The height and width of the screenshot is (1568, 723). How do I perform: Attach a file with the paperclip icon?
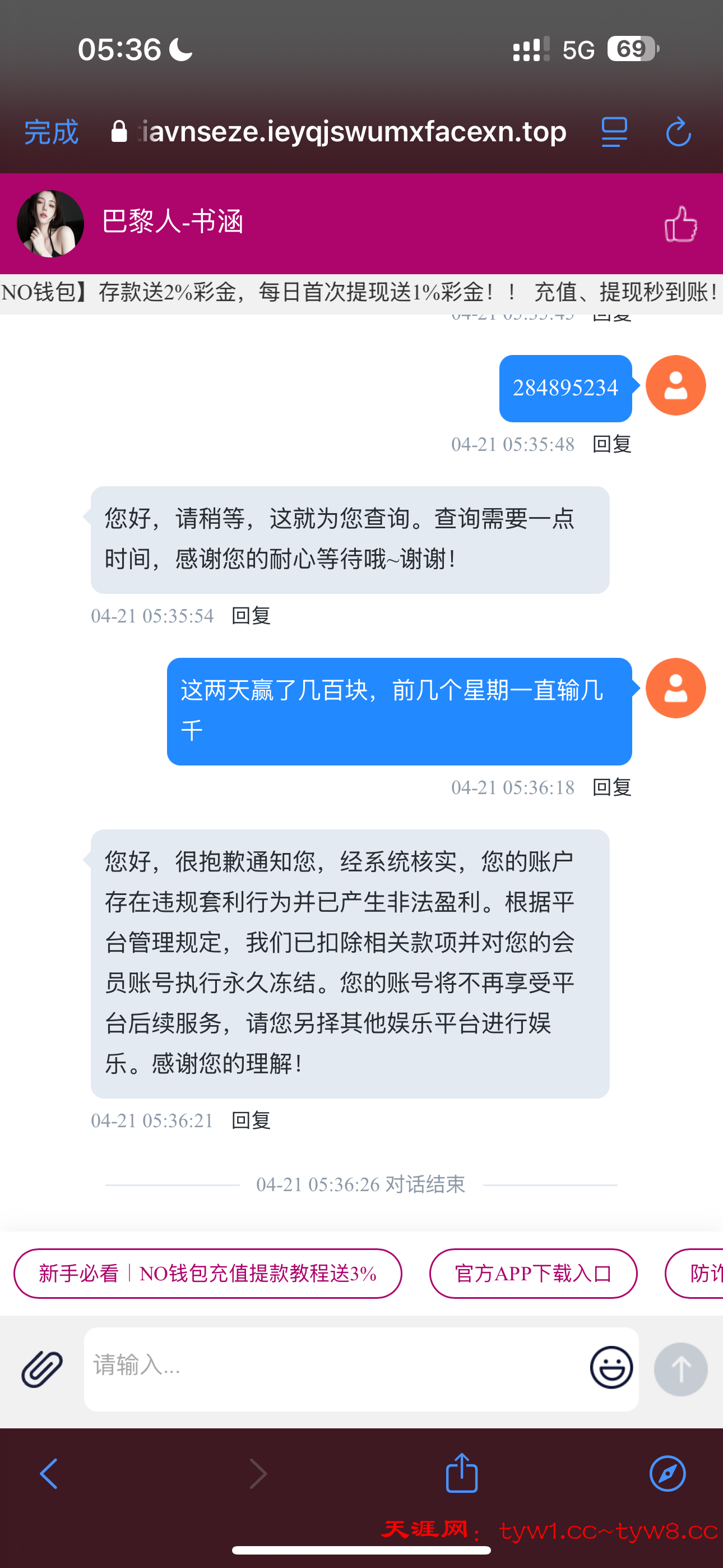click(42, 1369)
